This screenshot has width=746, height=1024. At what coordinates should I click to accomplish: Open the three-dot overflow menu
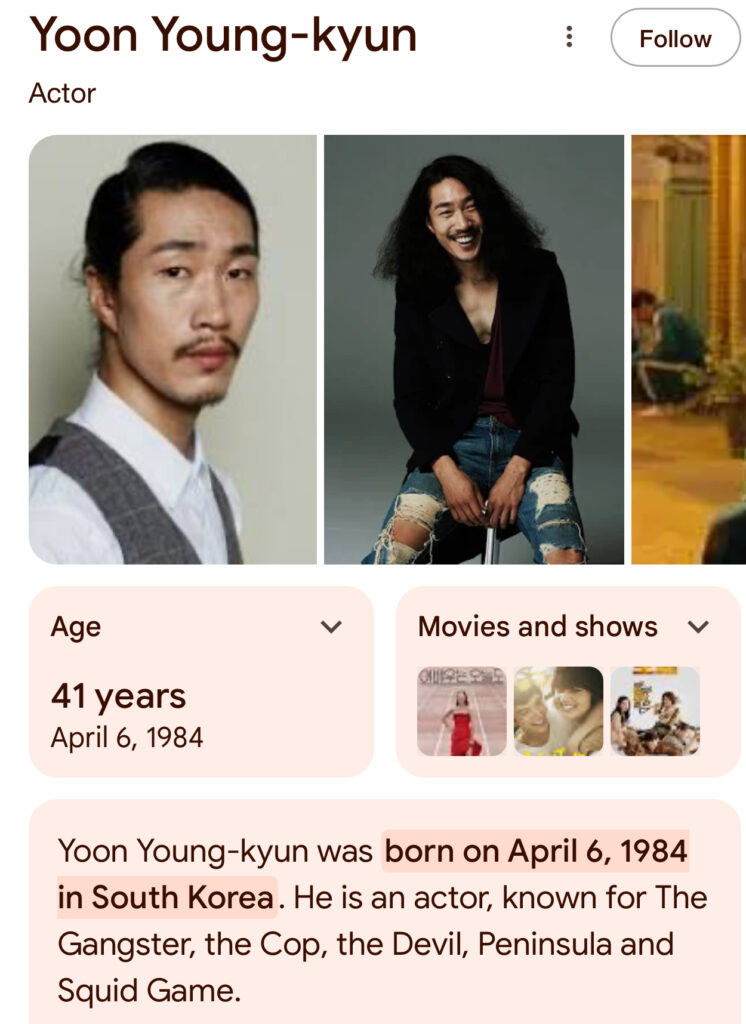pyautogui.click(x=569, y=38)
